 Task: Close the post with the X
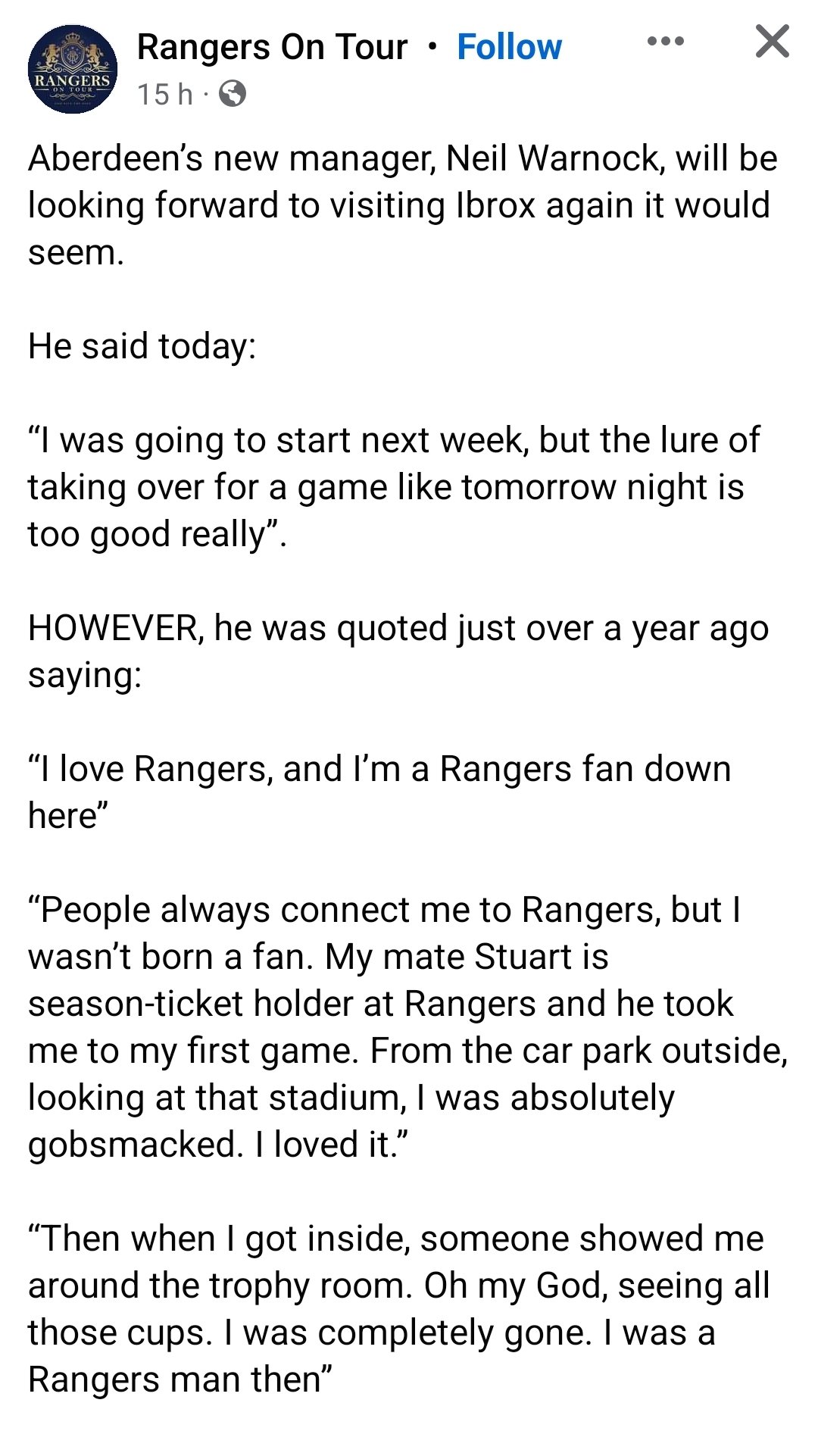click(x=772, y=41)
